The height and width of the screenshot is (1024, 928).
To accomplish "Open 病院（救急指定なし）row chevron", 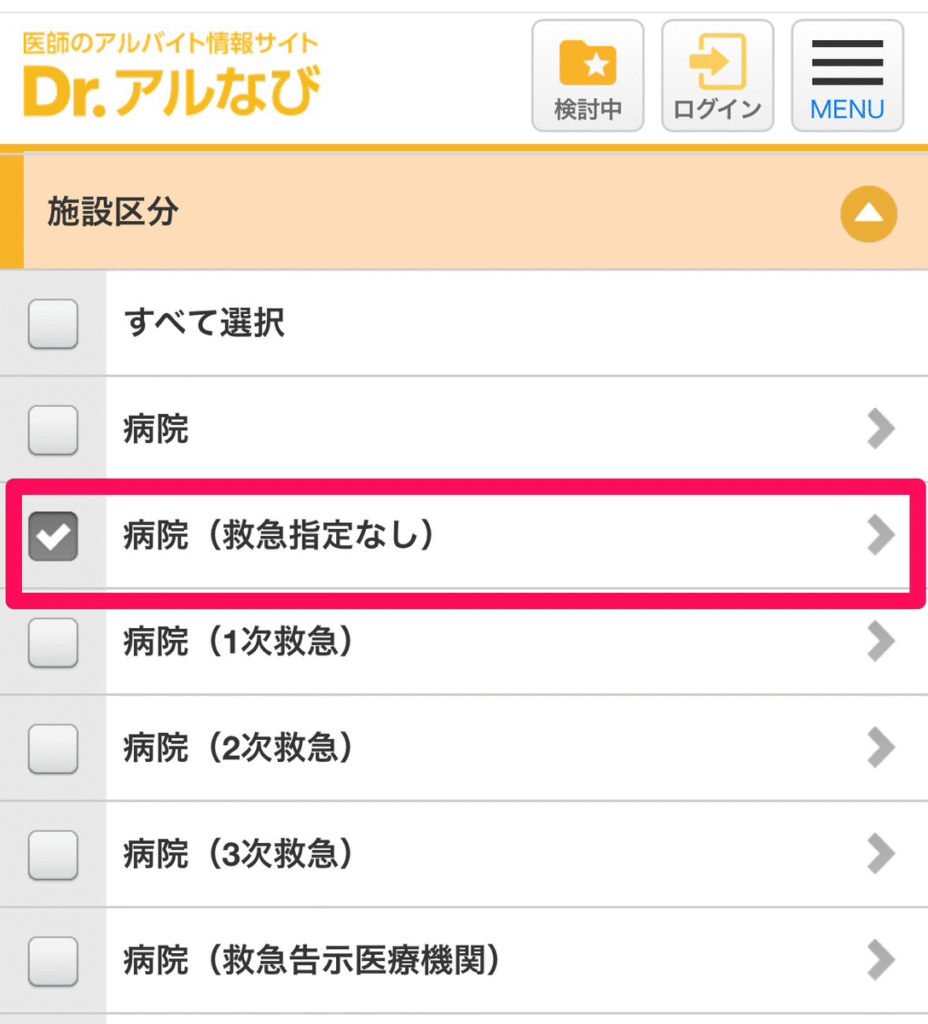I will (880, 536).
